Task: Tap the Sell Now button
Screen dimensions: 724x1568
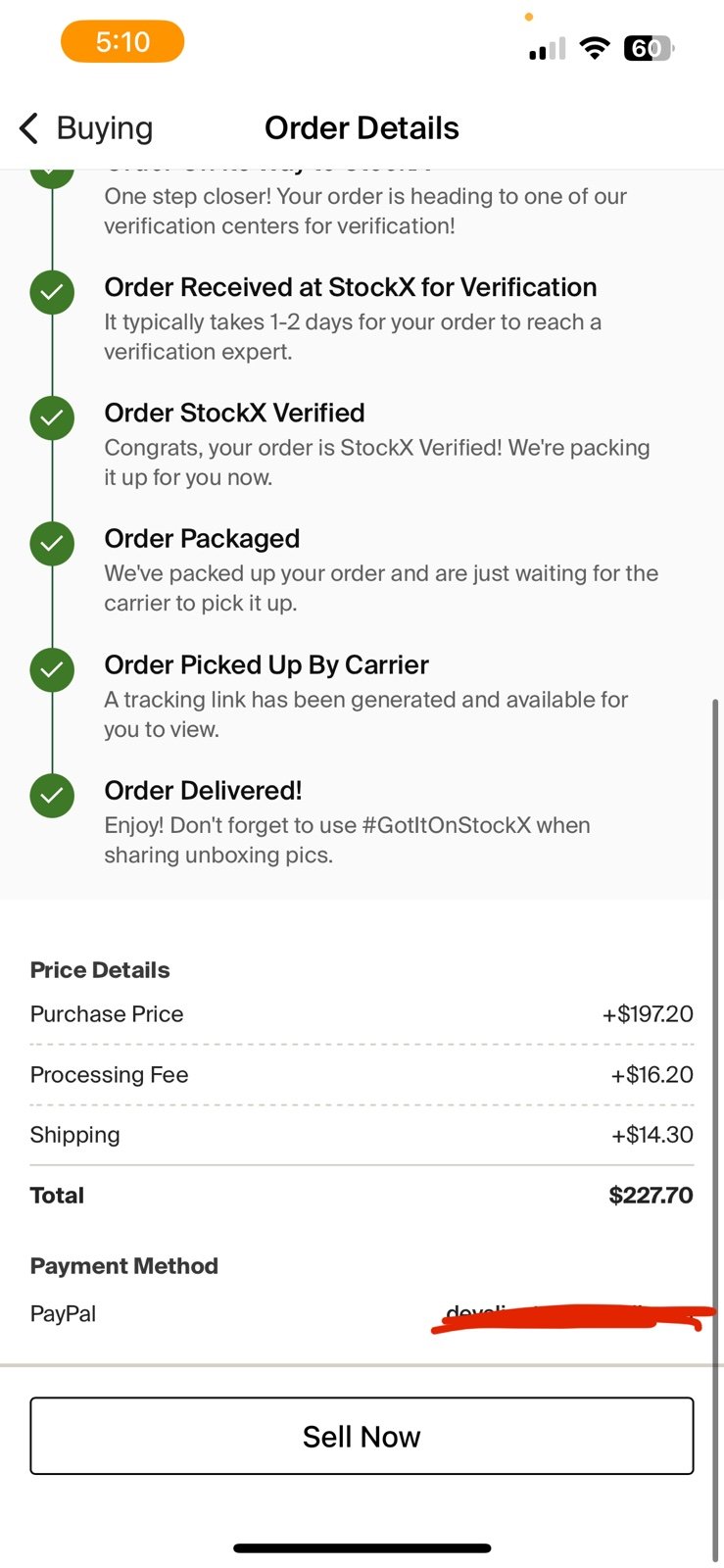Action: [x=362, y=1436]
